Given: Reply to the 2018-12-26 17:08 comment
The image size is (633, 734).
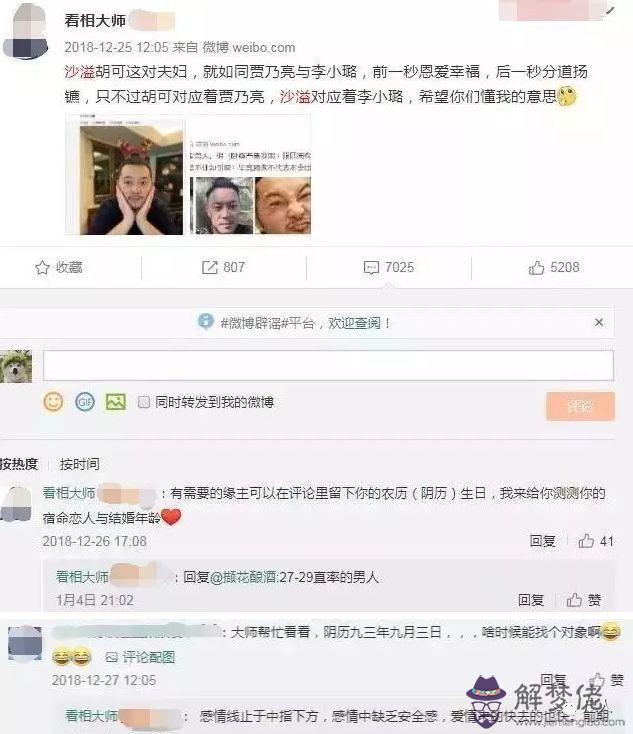Looking at the screenshot, I should pyautogui.click(x=542, y=541).
